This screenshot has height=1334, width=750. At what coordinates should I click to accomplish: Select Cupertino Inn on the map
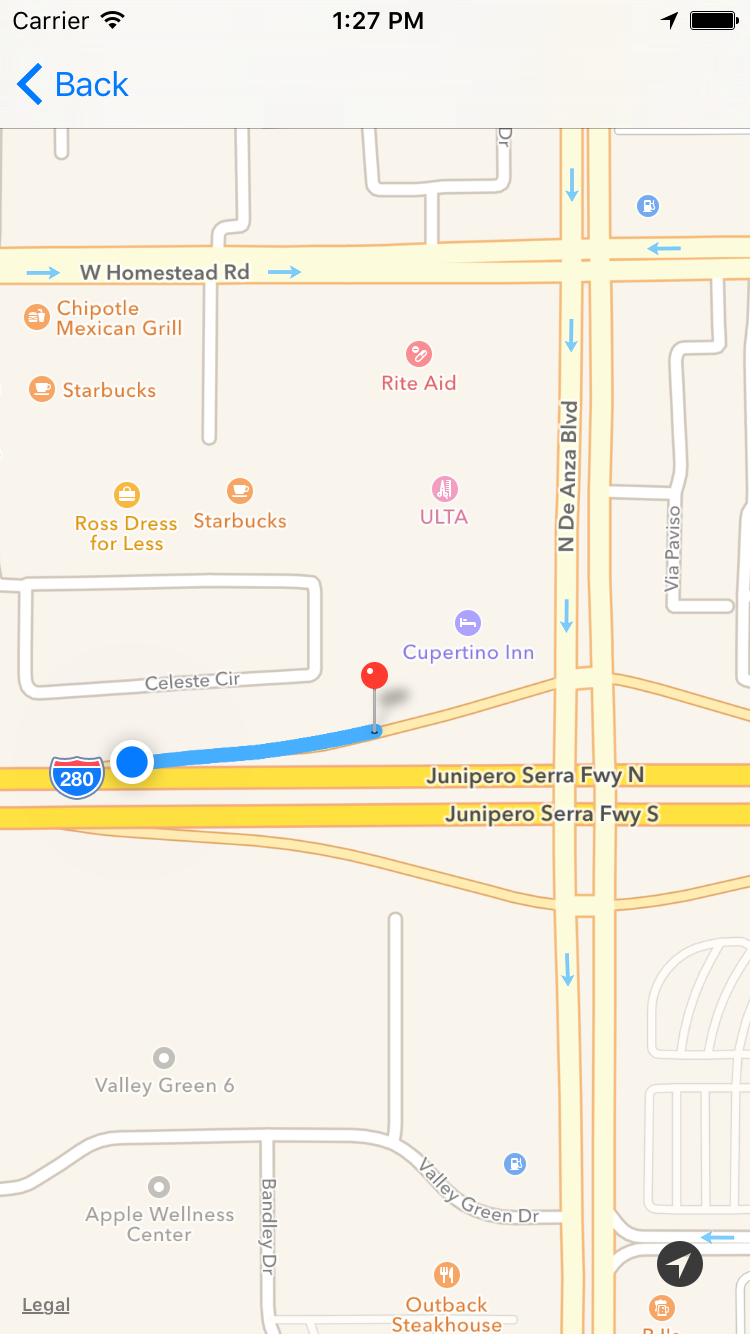click(467, 624)
